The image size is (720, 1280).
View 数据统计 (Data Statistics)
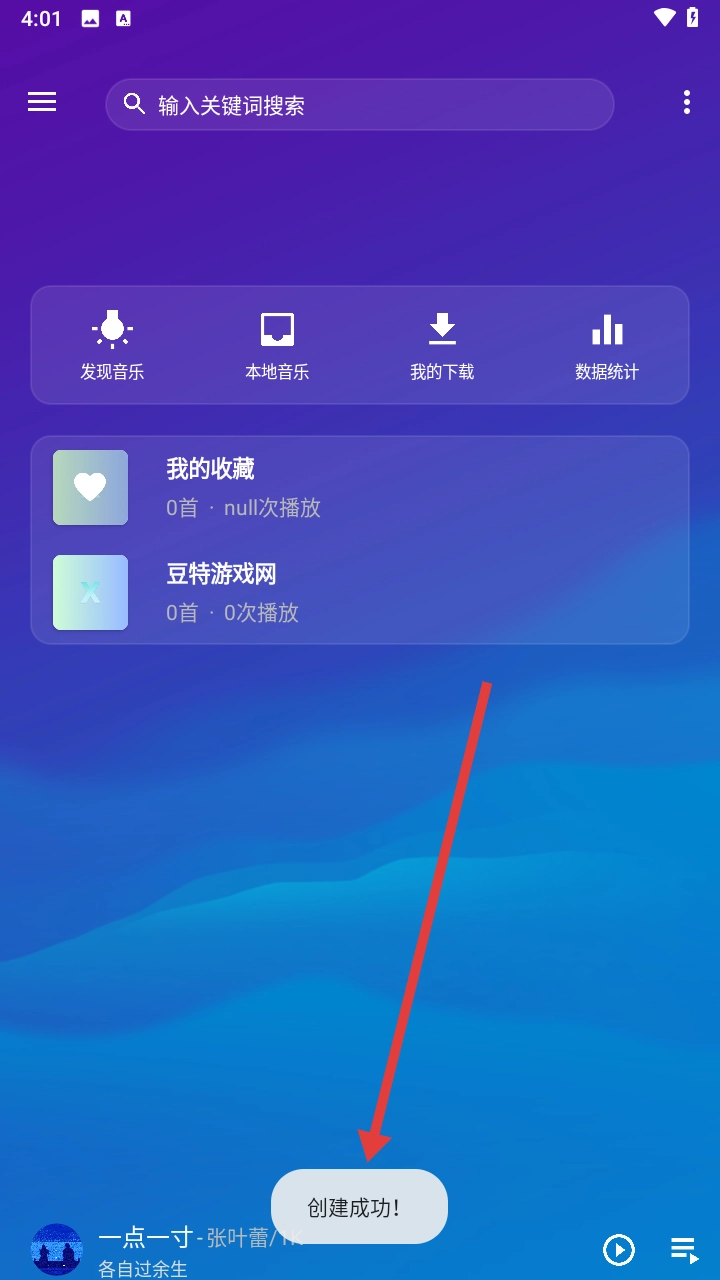607,345
